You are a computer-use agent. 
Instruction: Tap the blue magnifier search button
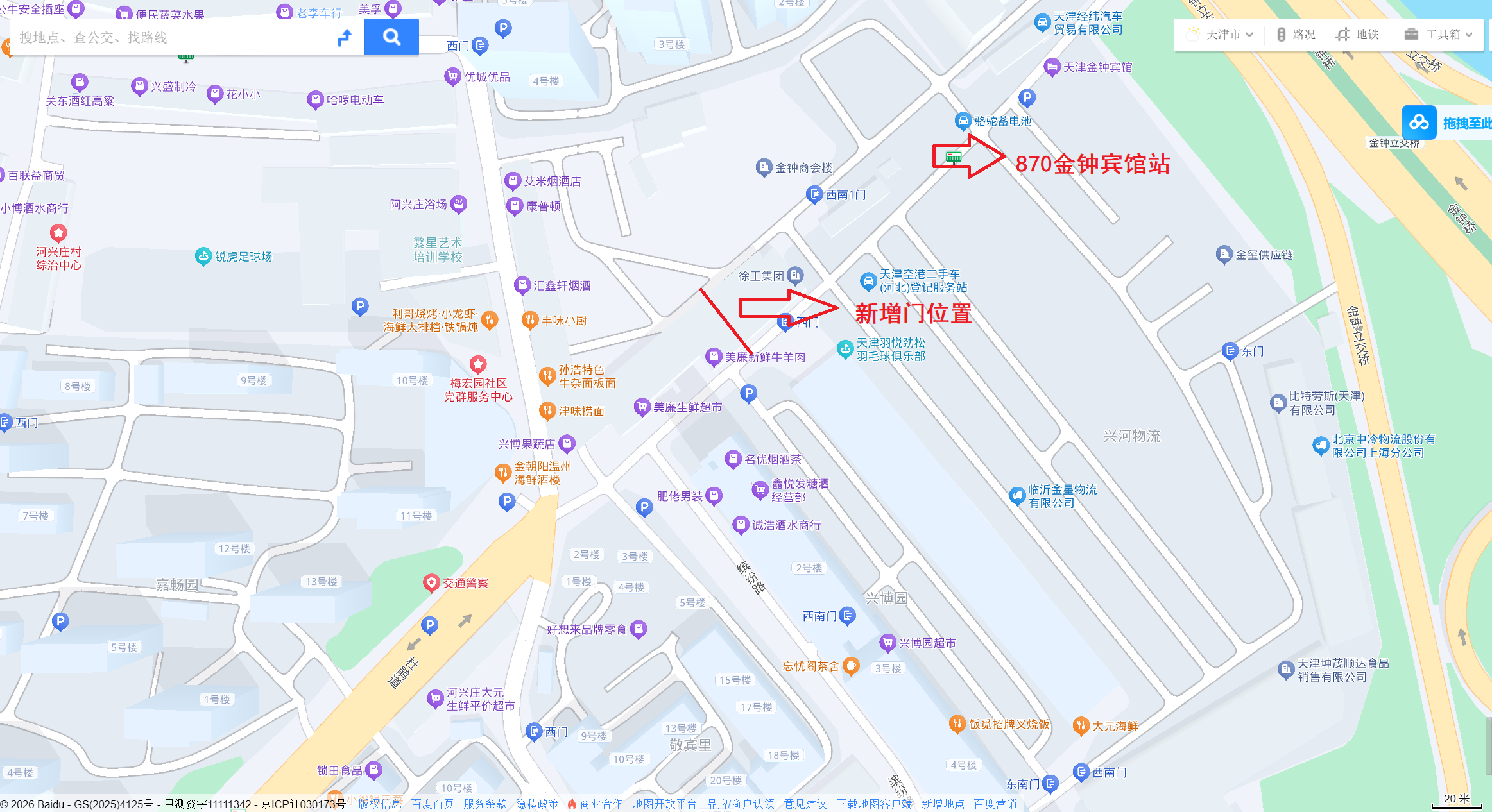tap(391, 37)
